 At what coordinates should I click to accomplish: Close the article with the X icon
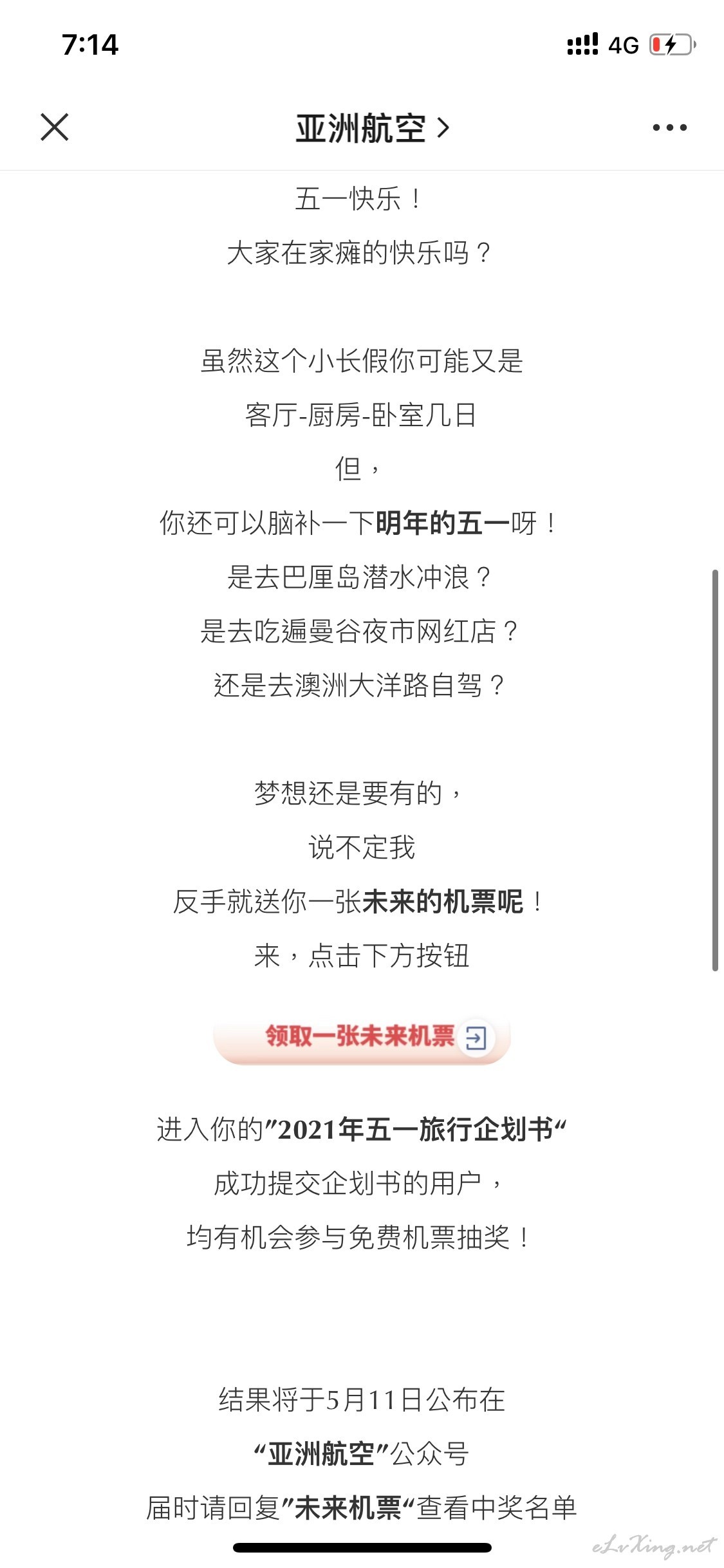click(55, 127)
